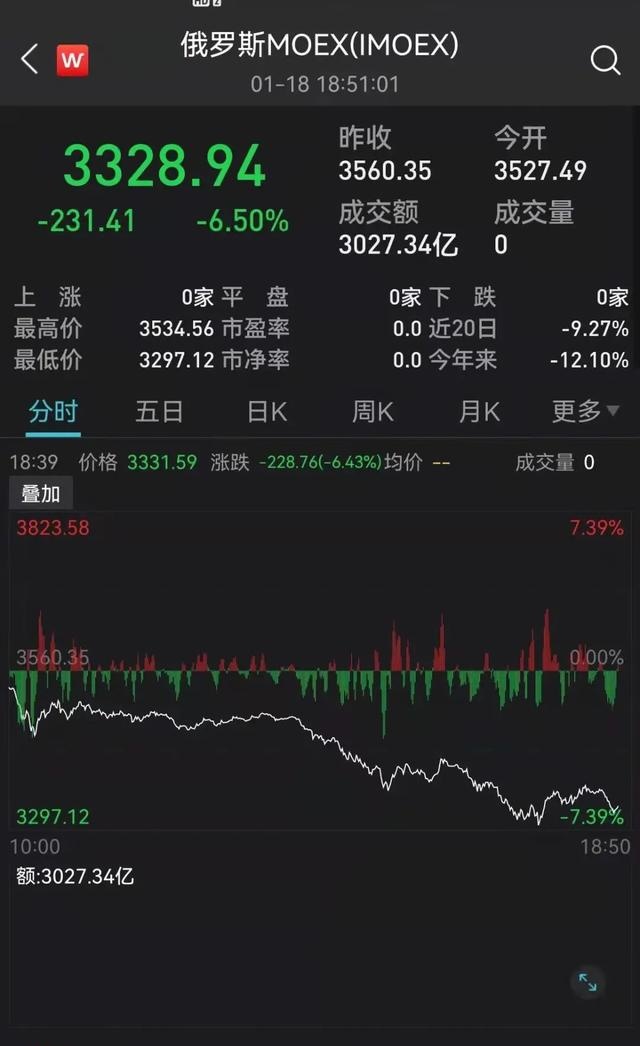Switch to the 五日 chart tab

(x=159, y=411)
